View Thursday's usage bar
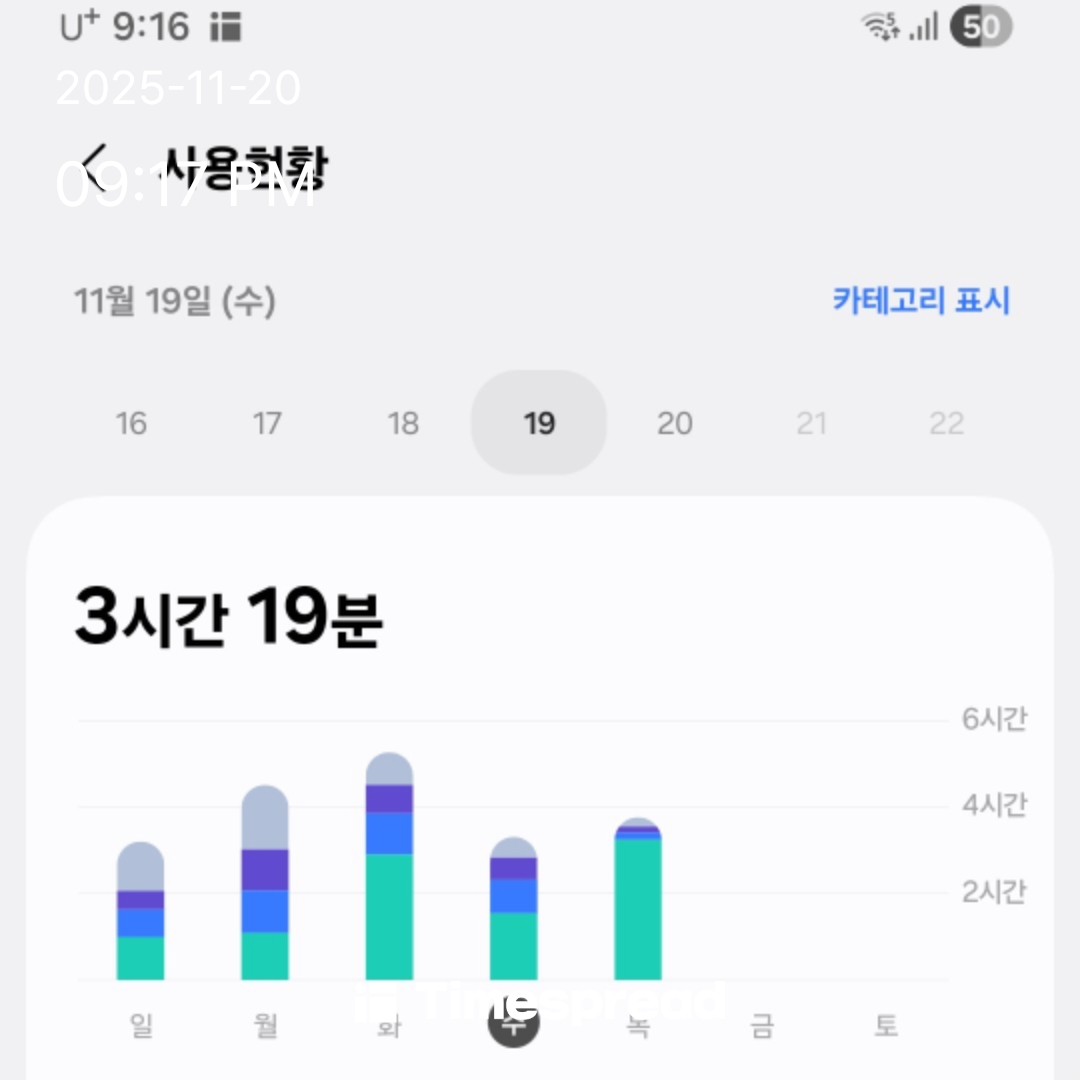 [638, 900]
